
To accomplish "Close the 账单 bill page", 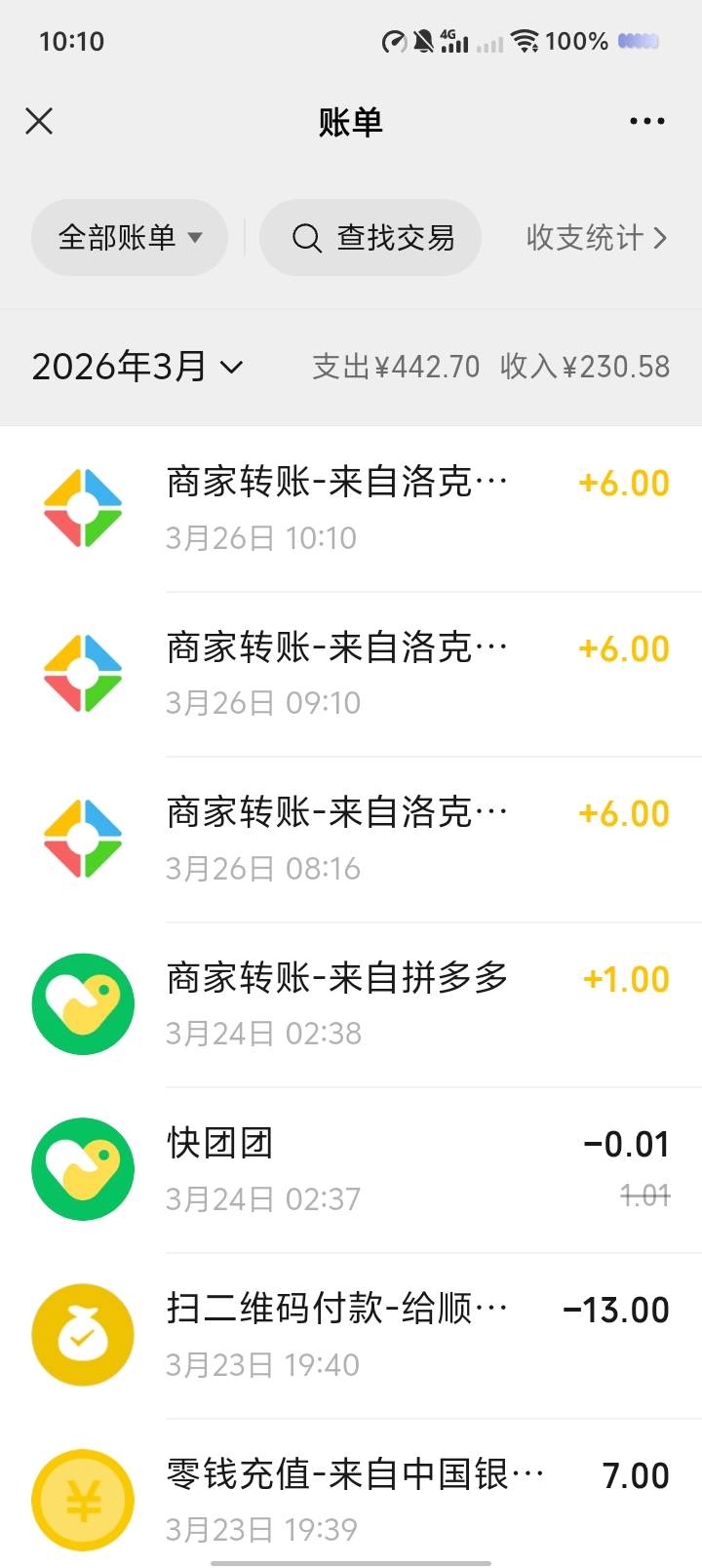I will pos(39,121).
